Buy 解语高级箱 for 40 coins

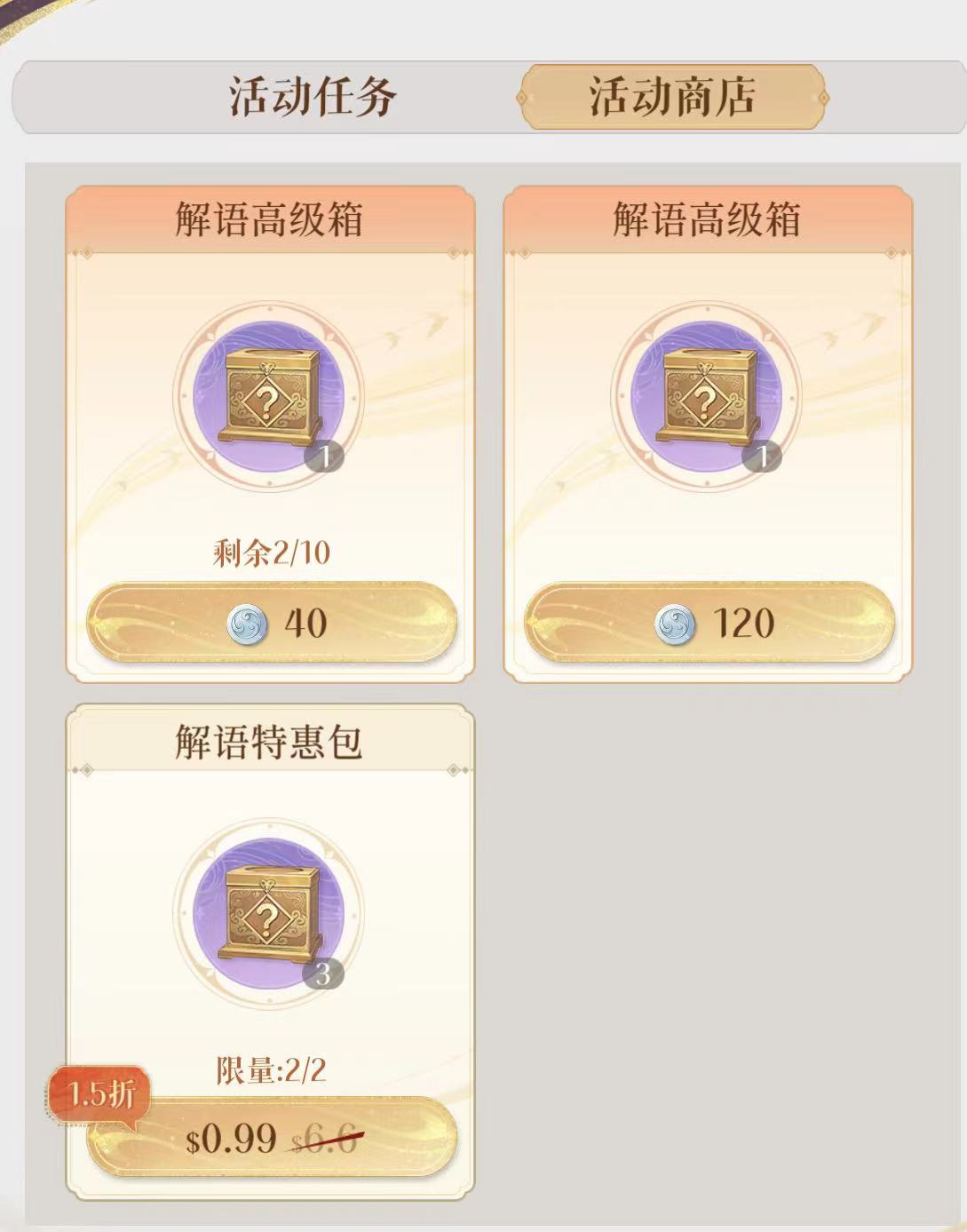(x=271, y=623)
